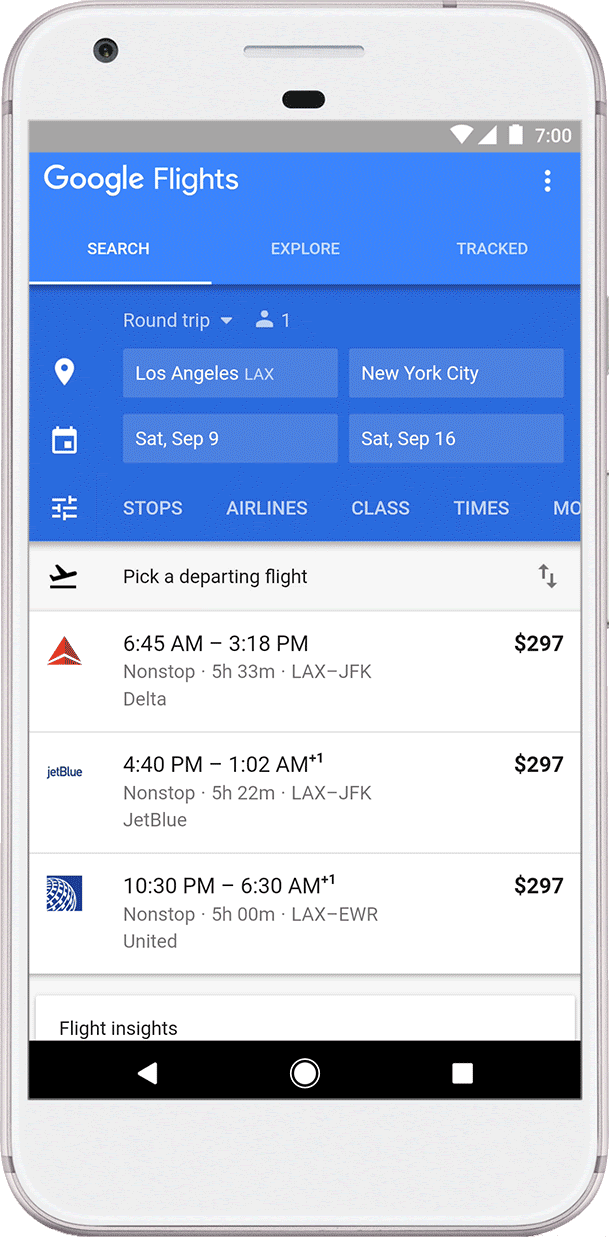Edit the Los Angeles LAX origin field
This screenshot has width=609, height=1237.
pyautogui.click(x=230, y=373)
